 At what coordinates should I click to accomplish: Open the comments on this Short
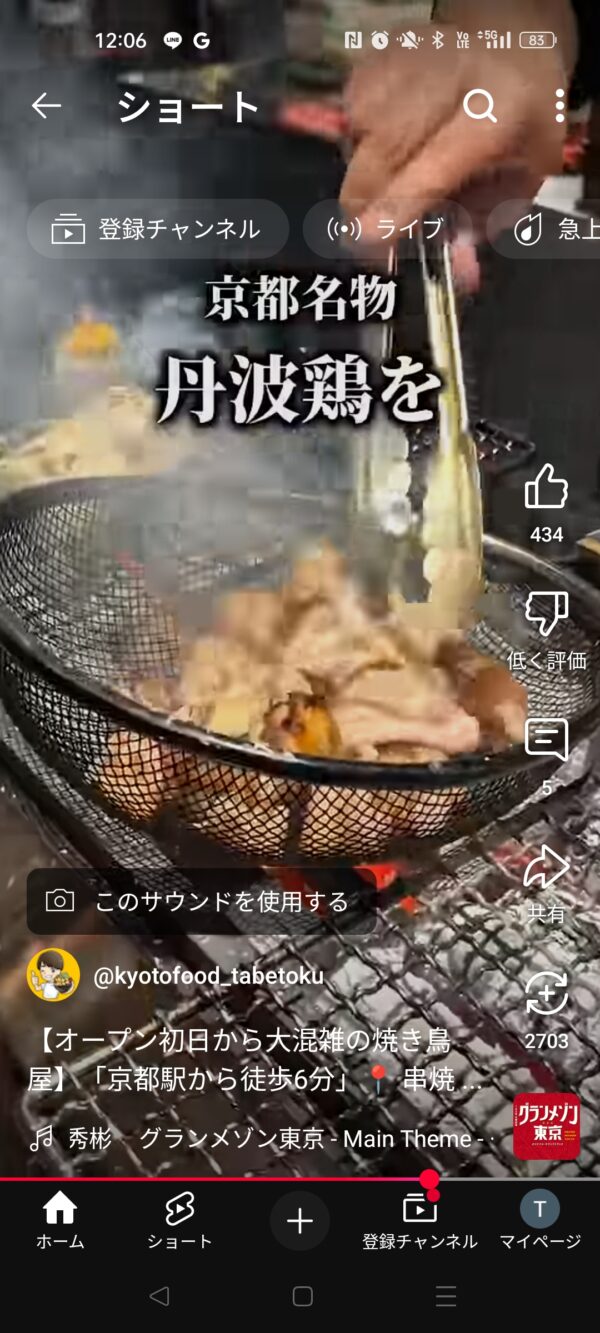[546, 739]
